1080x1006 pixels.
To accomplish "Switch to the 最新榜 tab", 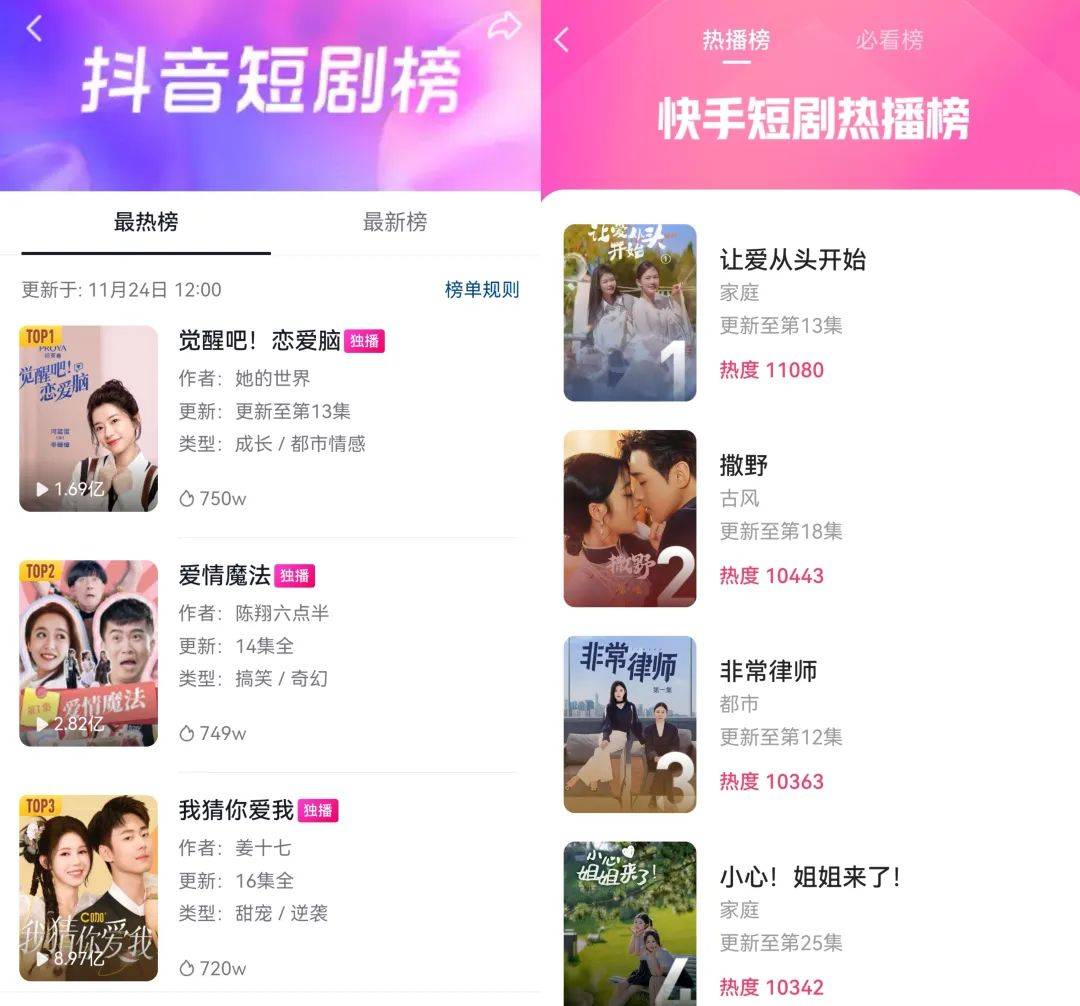I will 395,222.
